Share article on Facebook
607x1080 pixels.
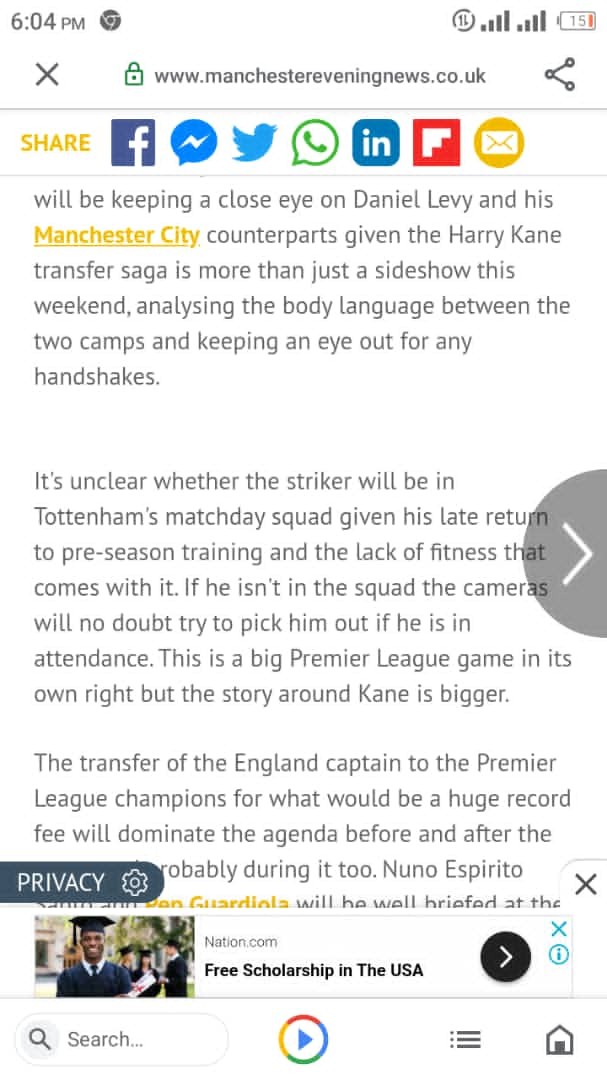point(133,143)
